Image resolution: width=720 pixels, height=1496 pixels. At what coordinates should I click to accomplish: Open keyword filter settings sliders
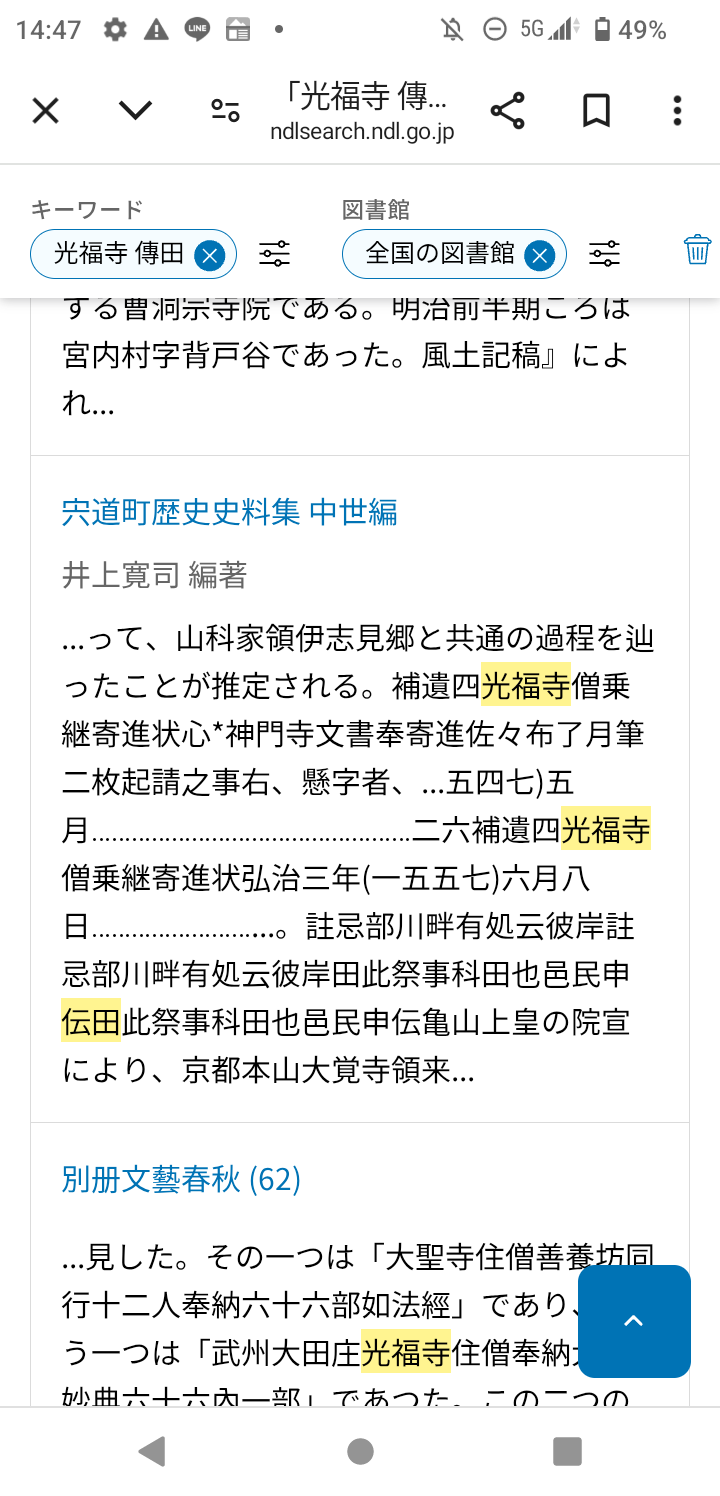(x=275, y=254)
